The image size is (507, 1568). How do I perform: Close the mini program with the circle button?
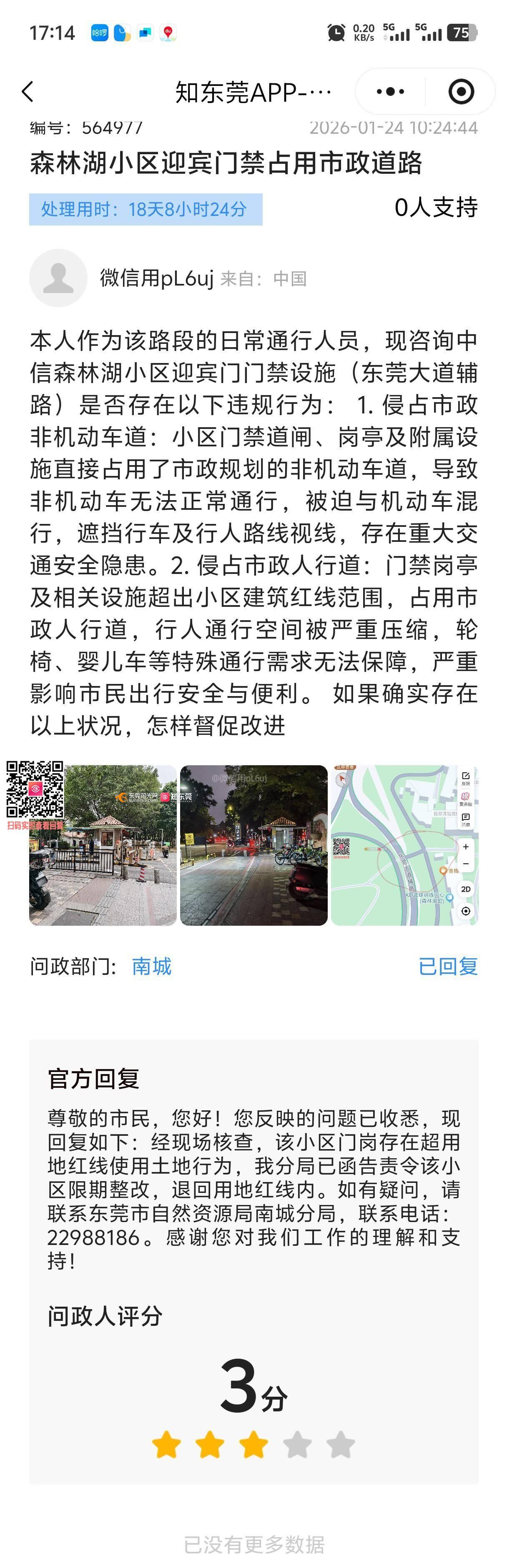click(x=461, y=92)
